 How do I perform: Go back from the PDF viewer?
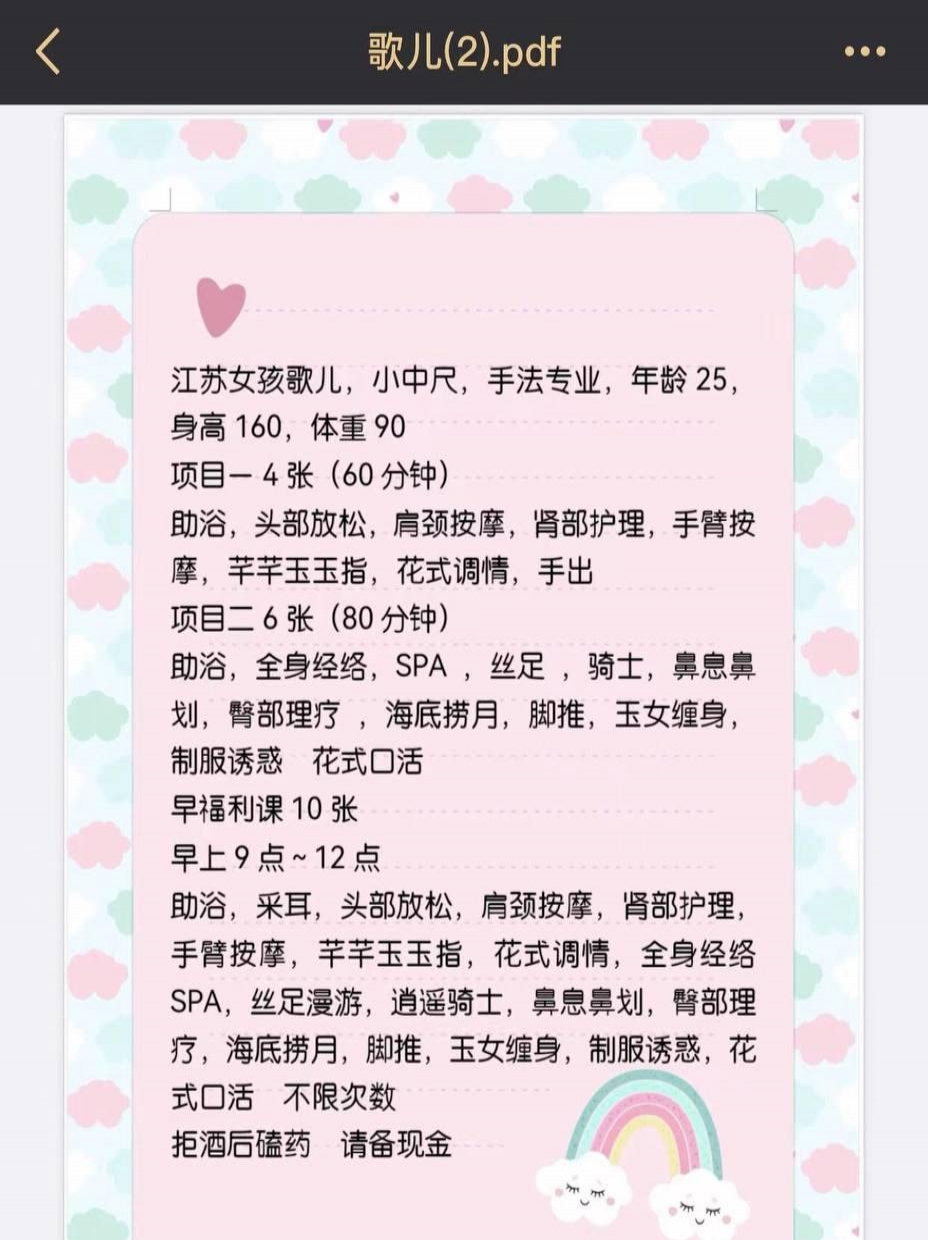48,52
